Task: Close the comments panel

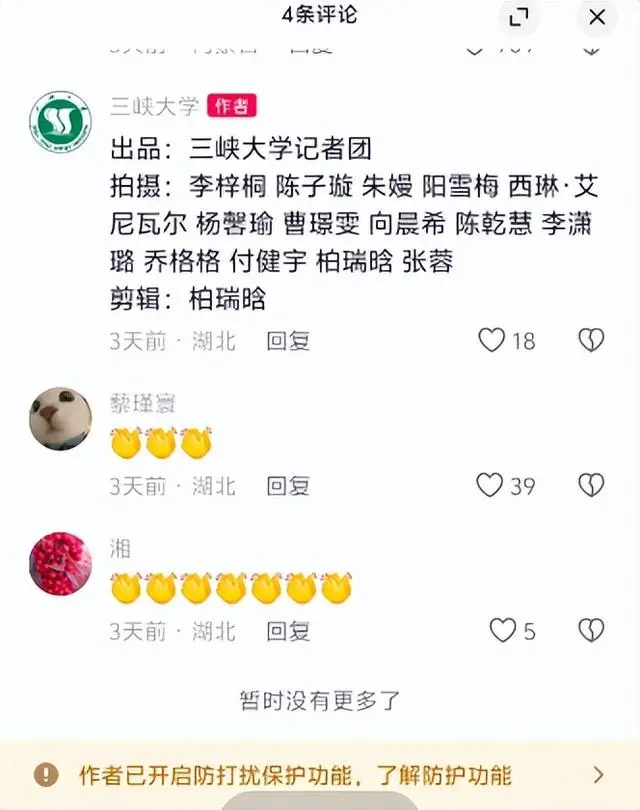Action: tap(597, 17)
